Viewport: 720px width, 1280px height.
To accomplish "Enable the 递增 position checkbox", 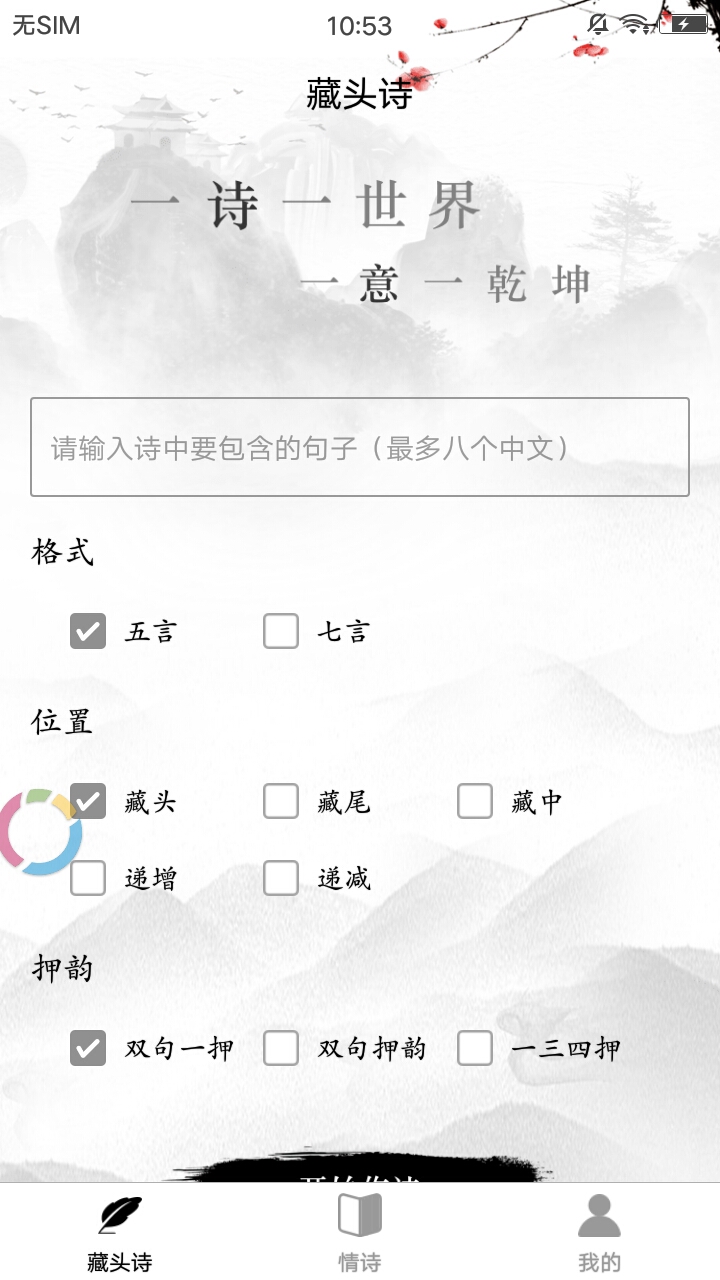I will pyautogui.click(x=88, y=878).
